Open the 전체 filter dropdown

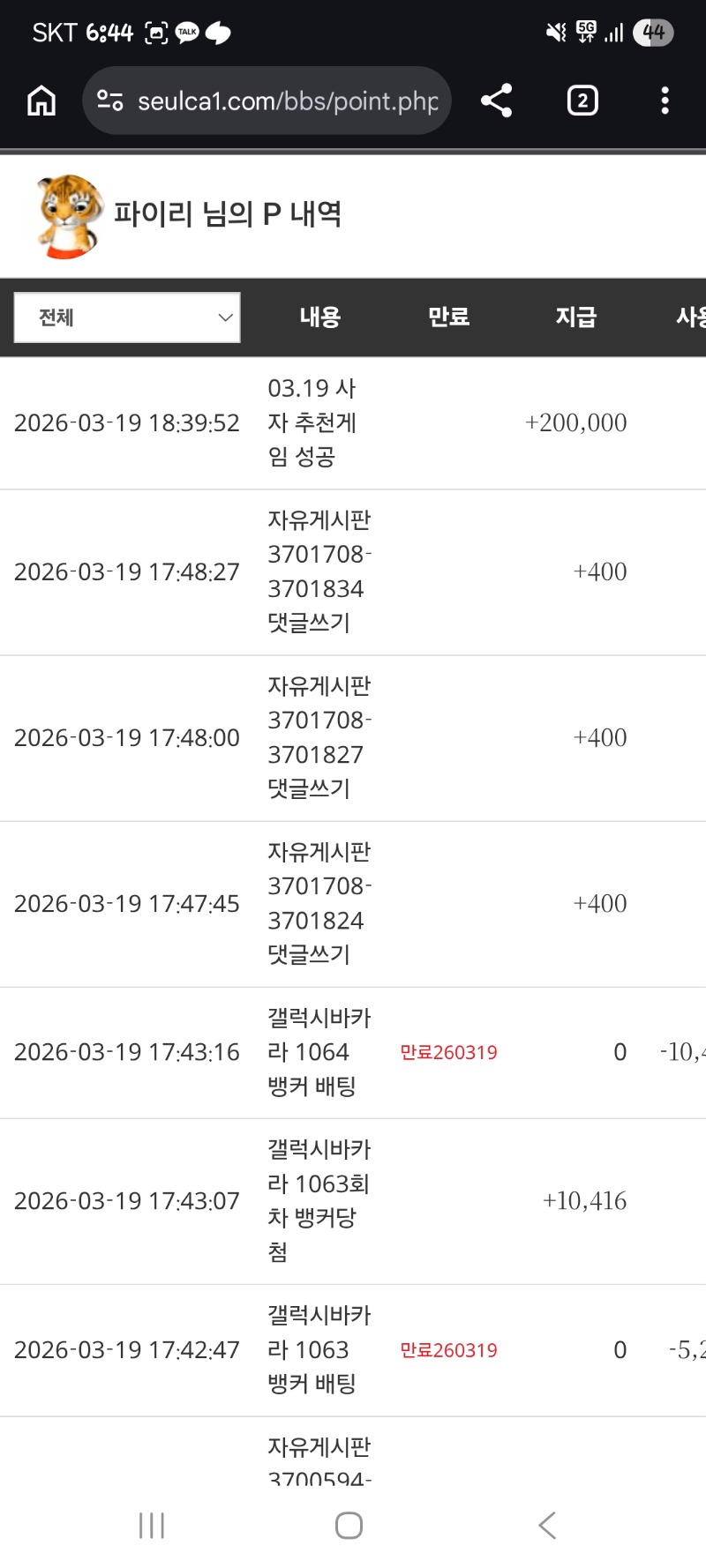click(124, 317)
